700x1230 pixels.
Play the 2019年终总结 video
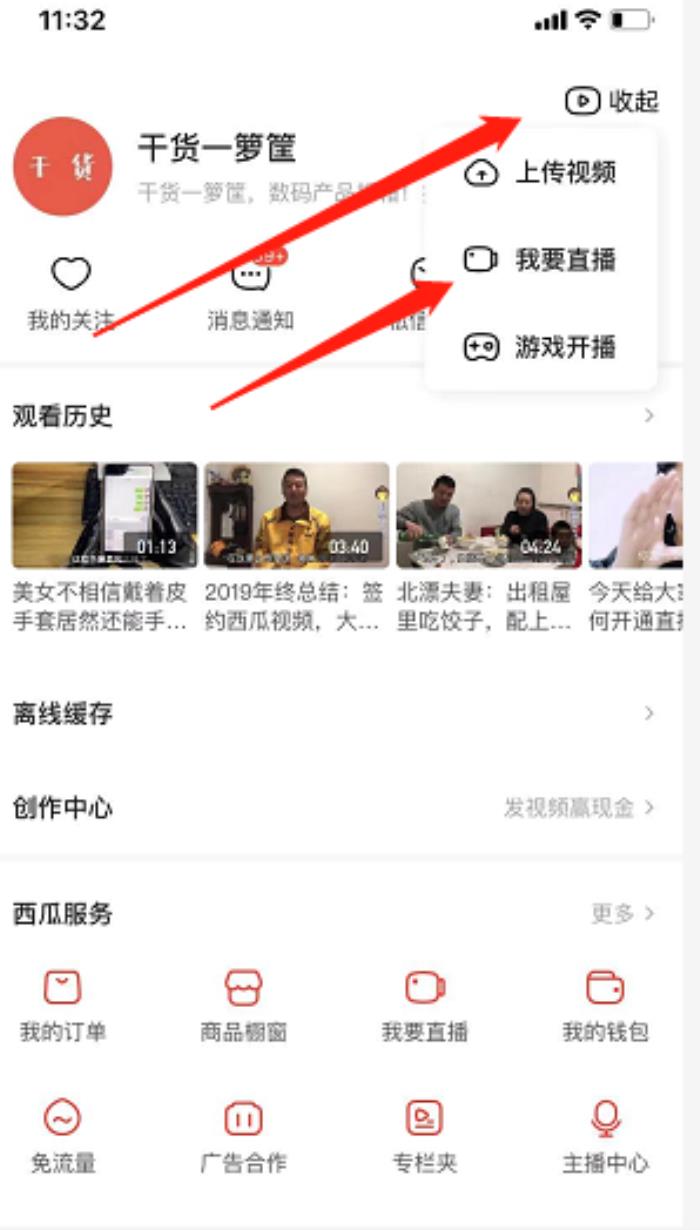click(x=296, y=516)
